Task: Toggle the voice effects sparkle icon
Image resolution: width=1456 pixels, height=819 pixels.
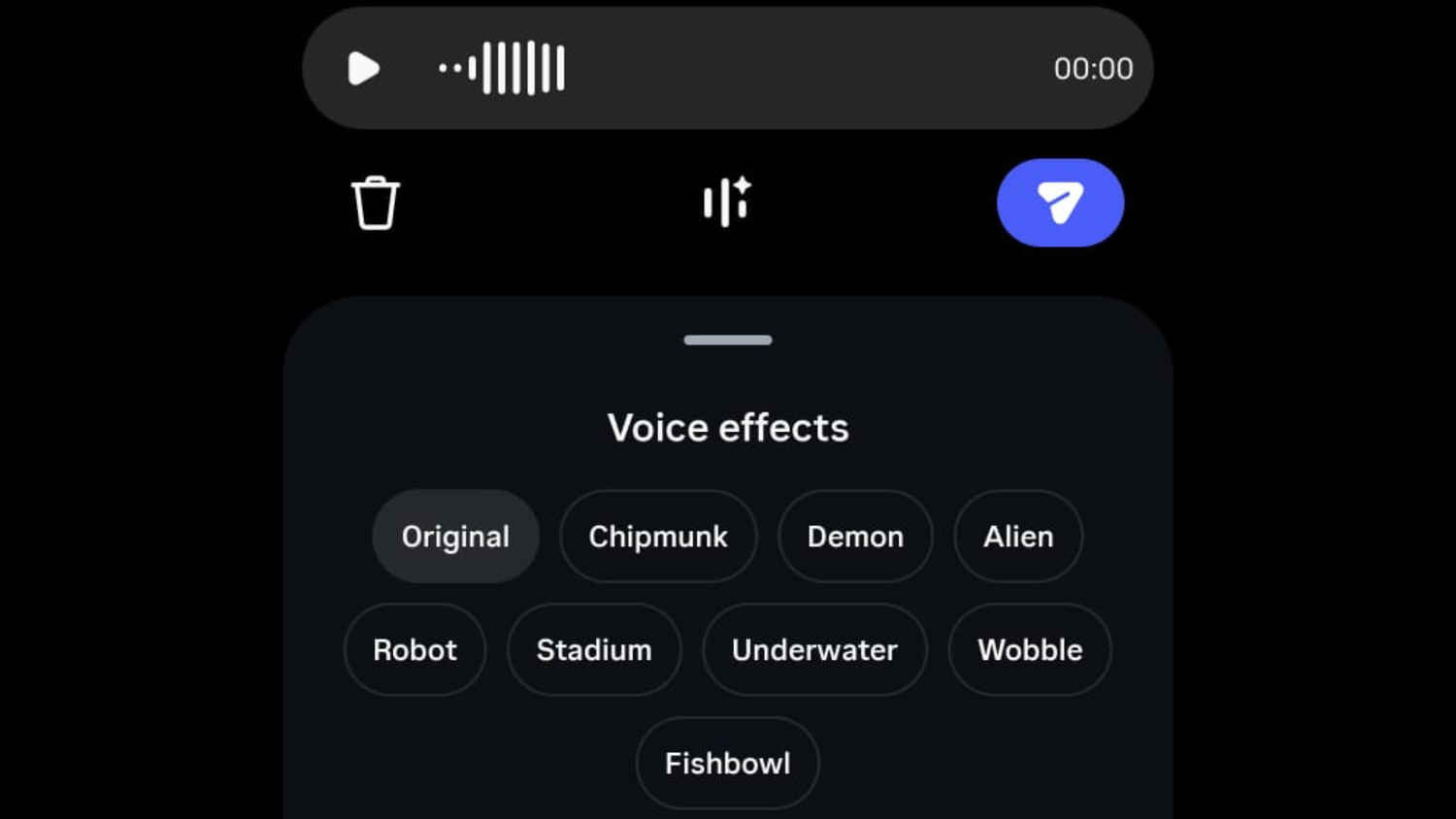Action: click(727, 202)
